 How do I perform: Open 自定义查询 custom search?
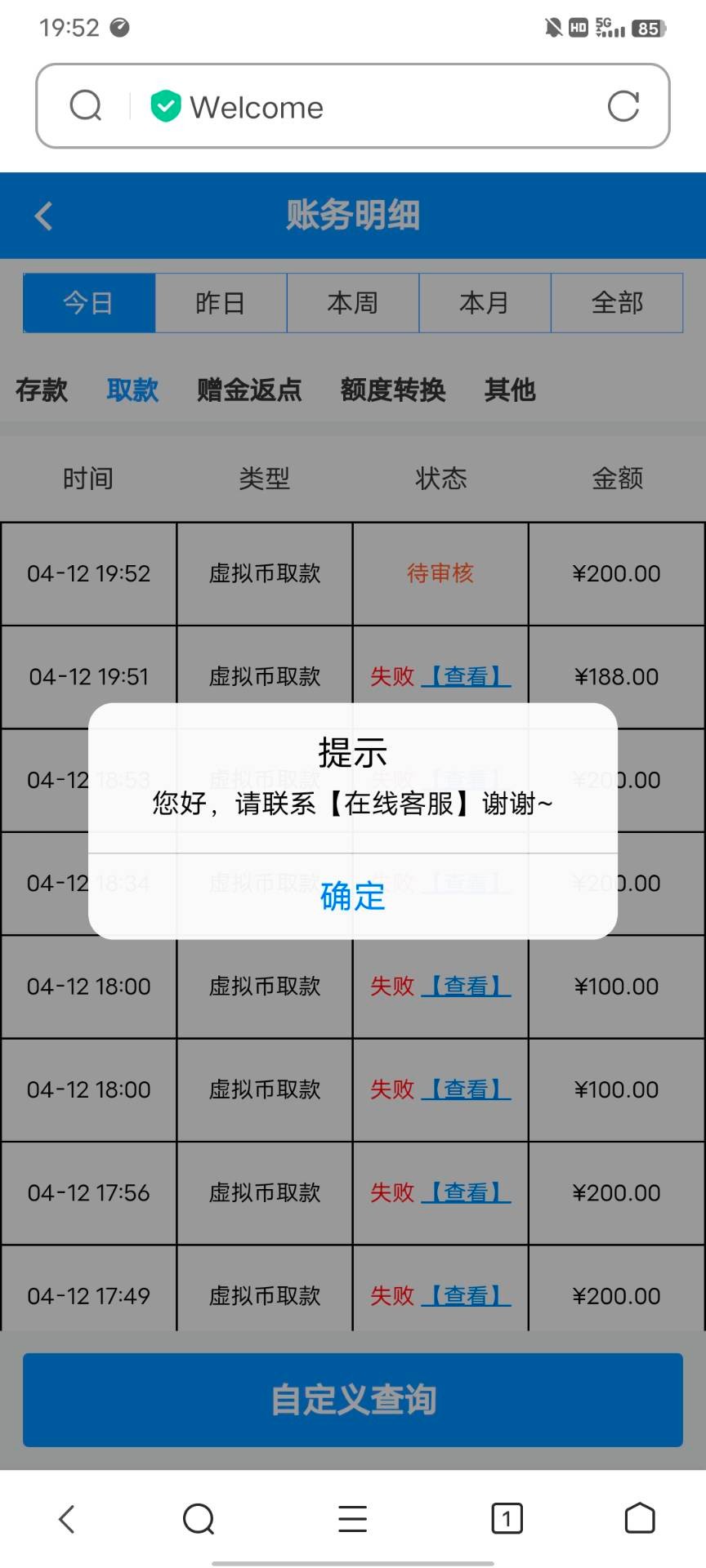click(353, 1400)
